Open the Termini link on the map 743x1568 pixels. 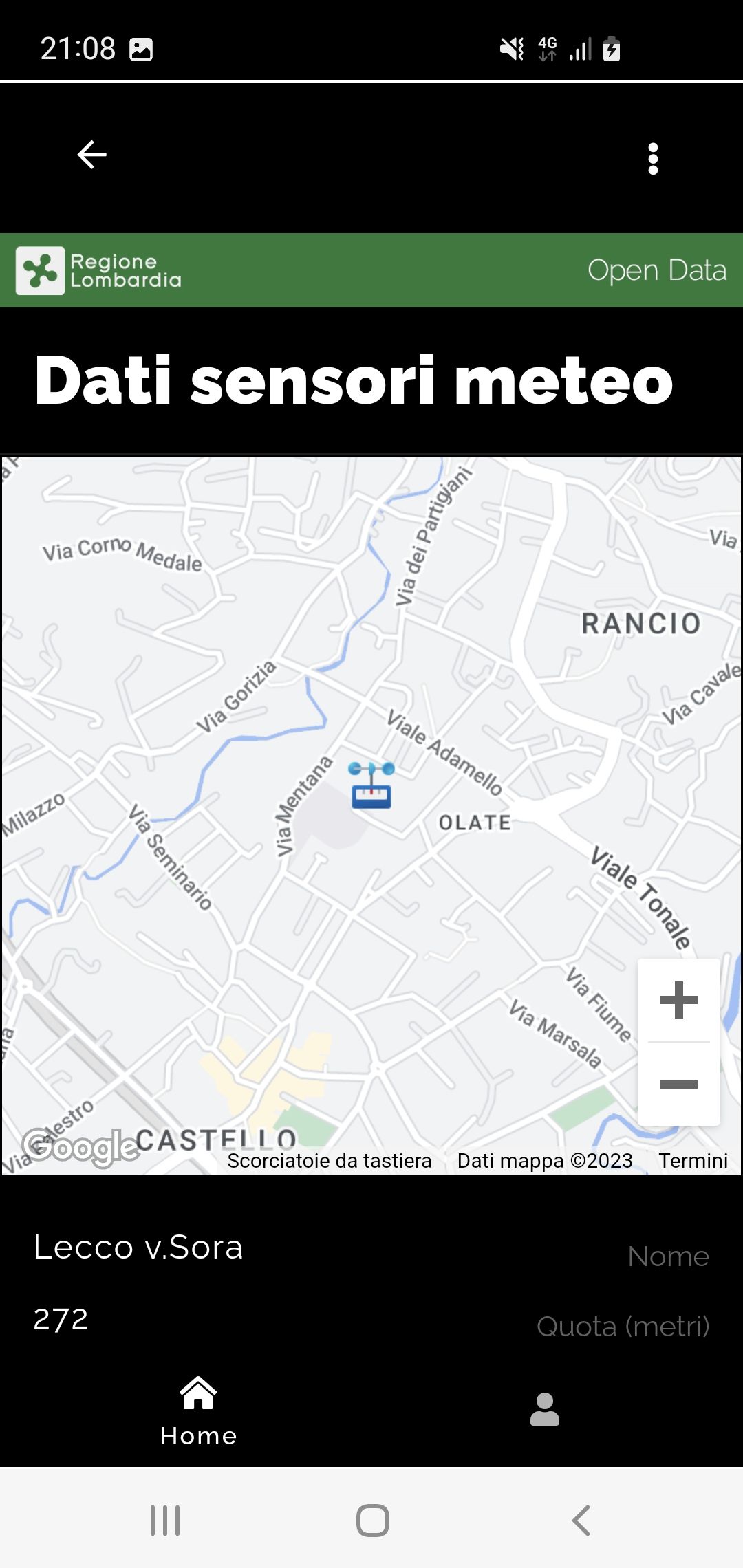click(x=693, y=1161)
